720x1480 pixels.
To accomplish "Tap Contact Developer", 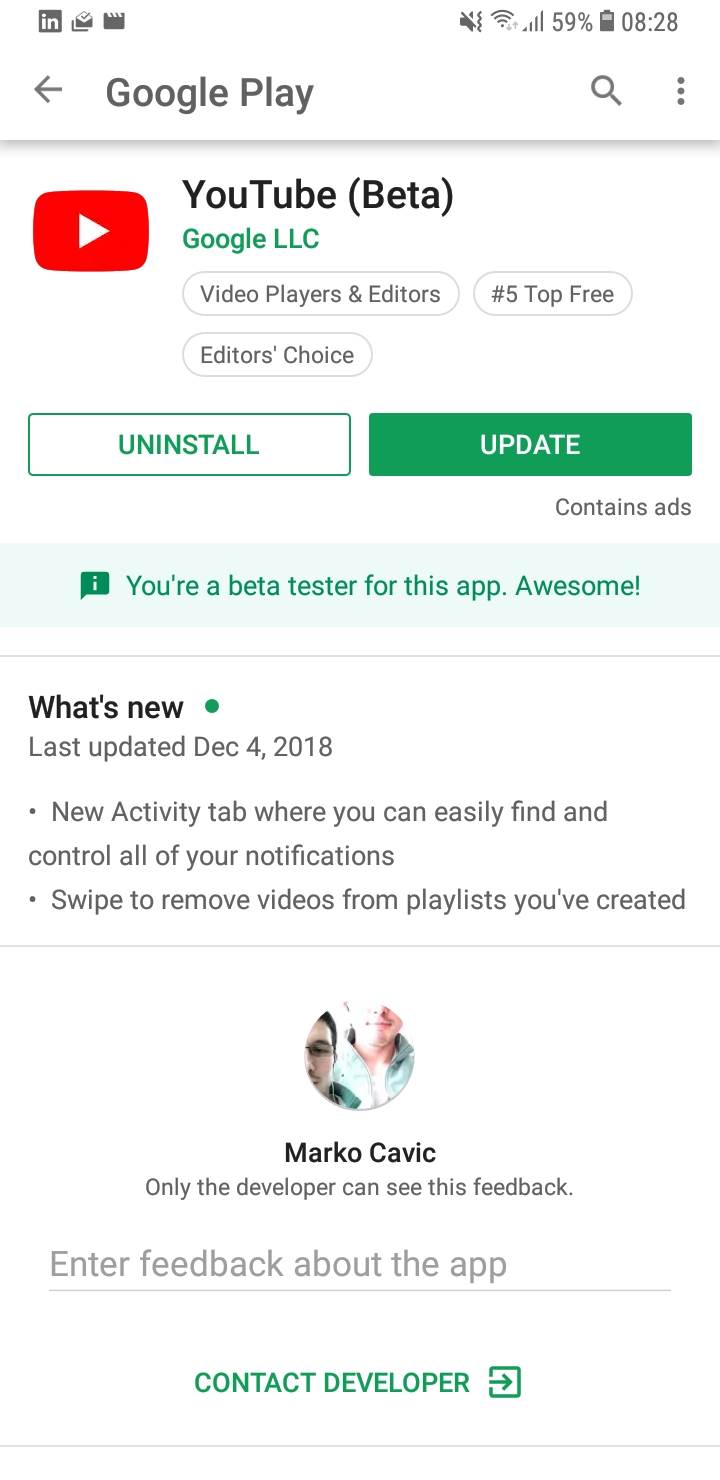I will (358, 1382).
